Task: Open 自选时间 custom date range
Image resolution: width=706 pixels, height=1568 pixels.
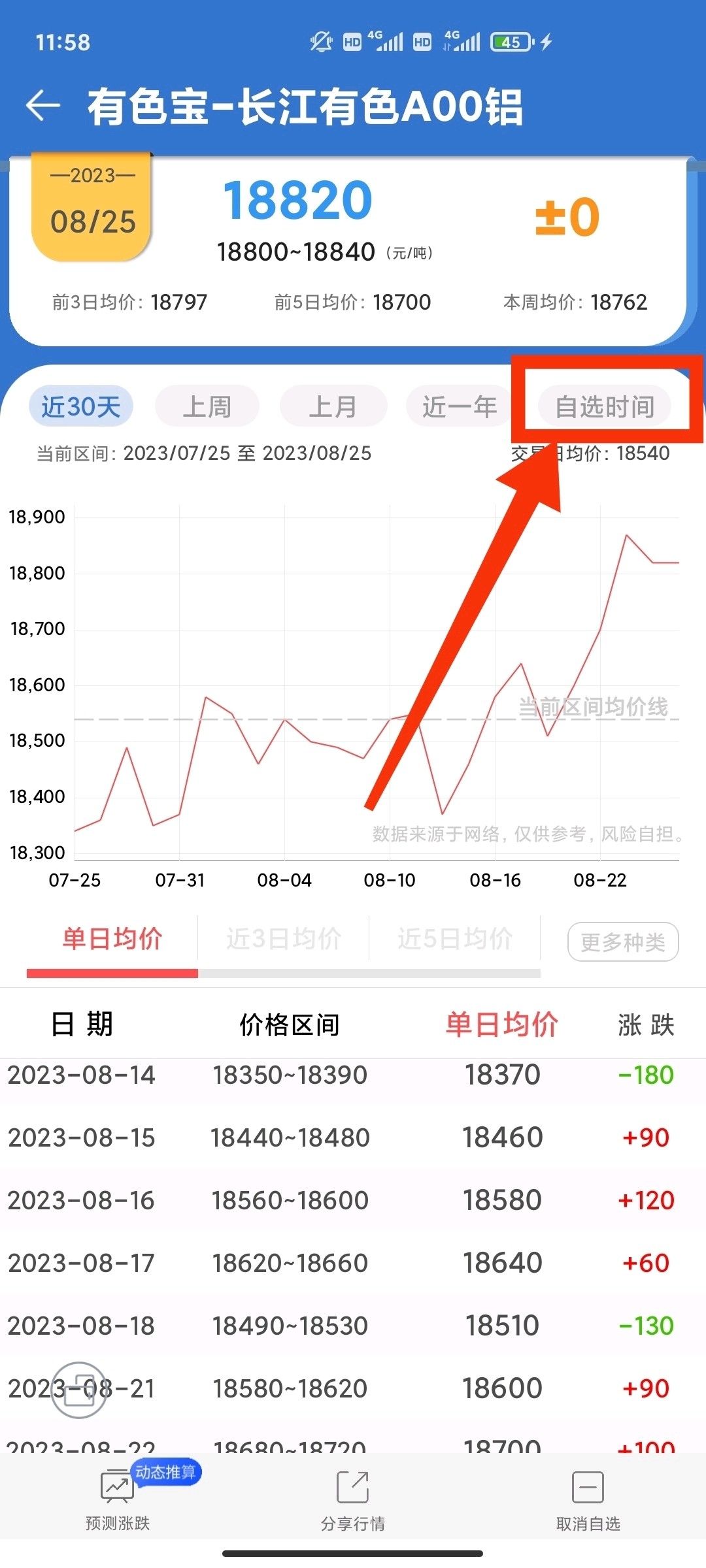Action: 605,406
